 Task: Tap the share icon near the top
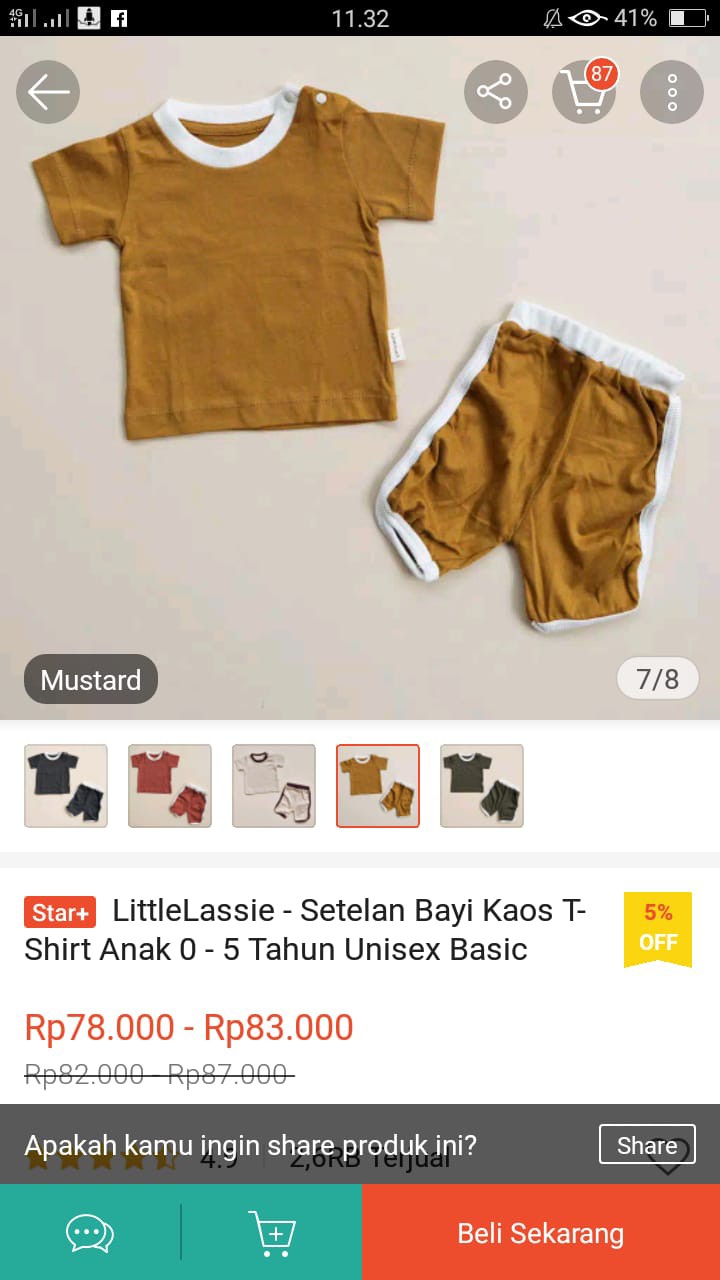pos(495,91)
